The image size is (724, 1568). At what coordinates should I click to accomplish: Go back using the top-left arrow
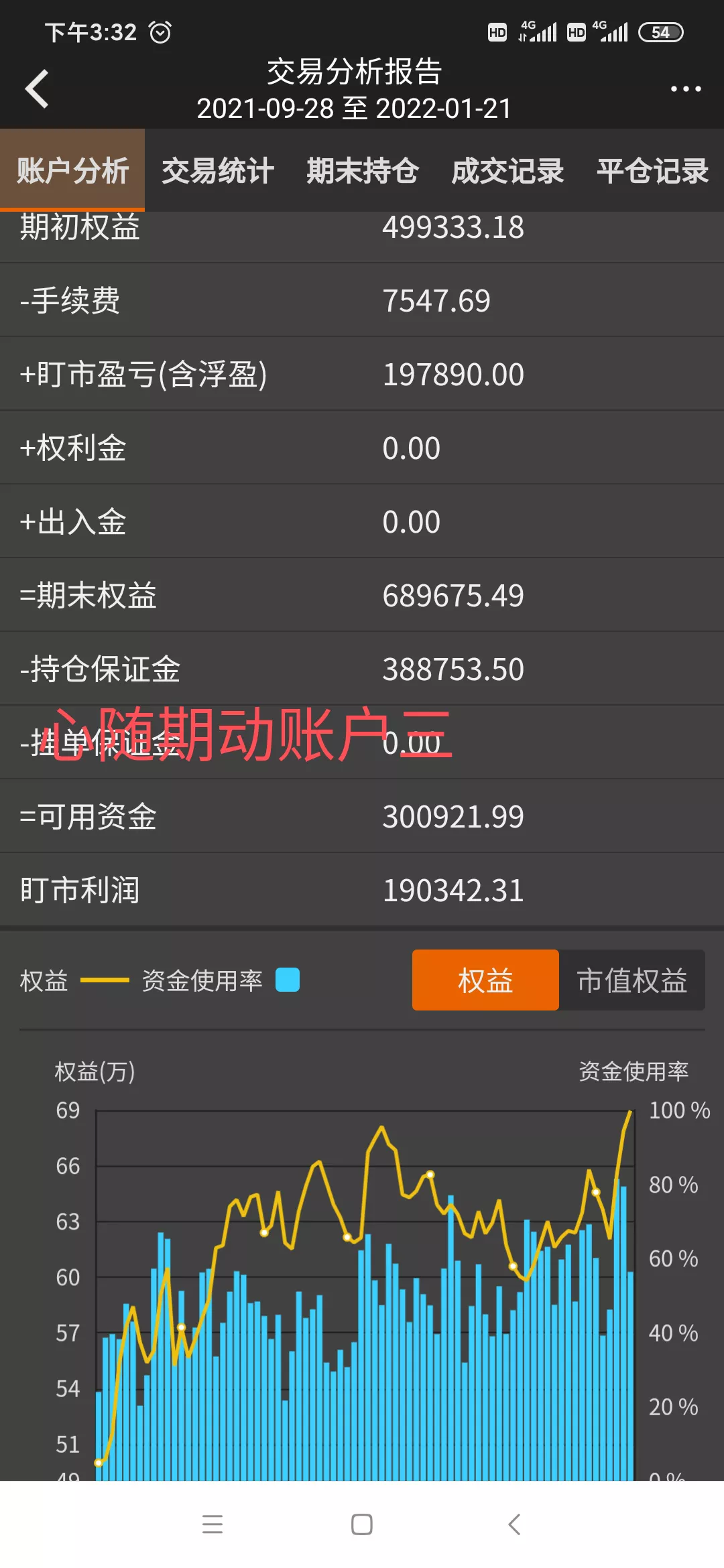[38, 88]
